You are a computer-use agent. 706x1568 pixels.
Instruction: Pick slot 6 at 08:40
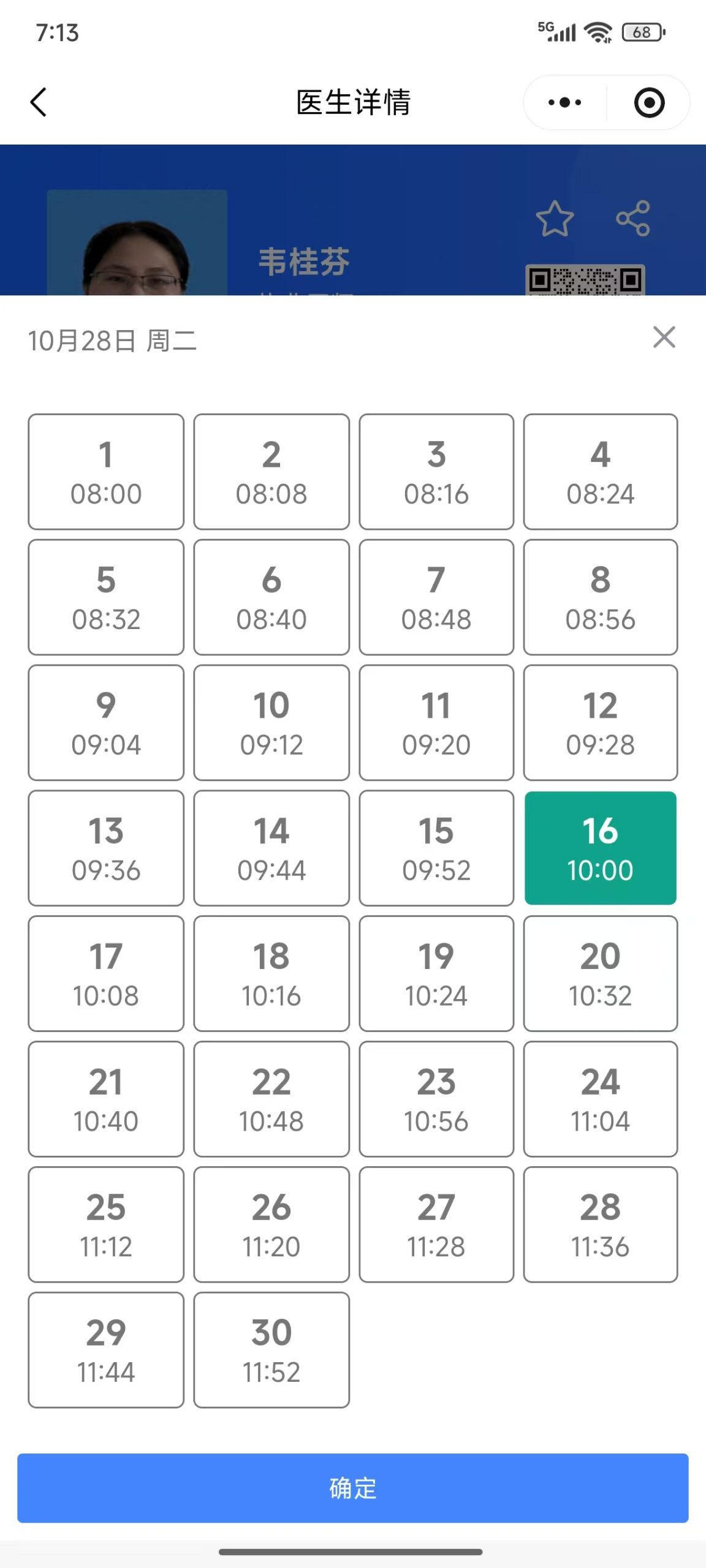click(x=271, y=597)
